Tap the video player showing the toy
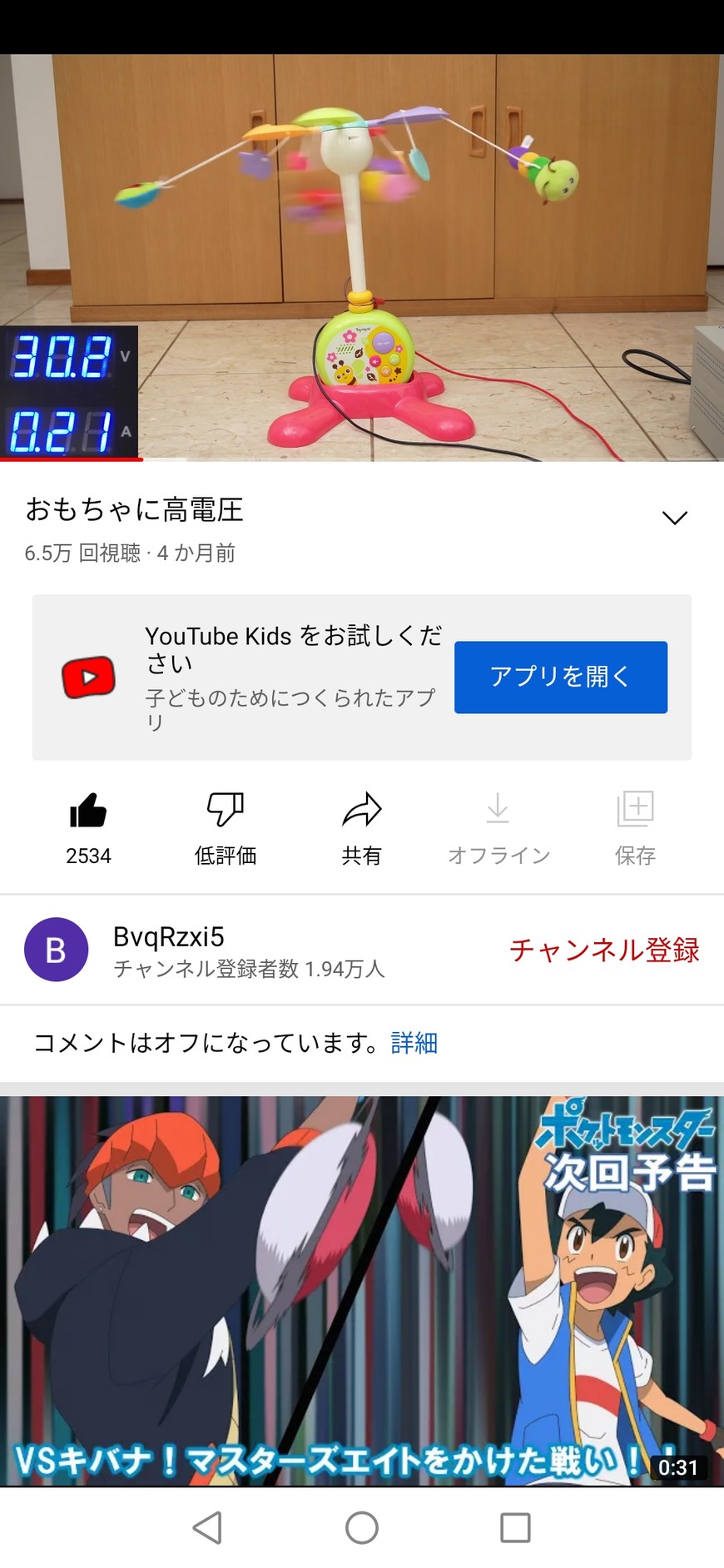Screen dimensions: 724x1568 click(x=362, y=258)
